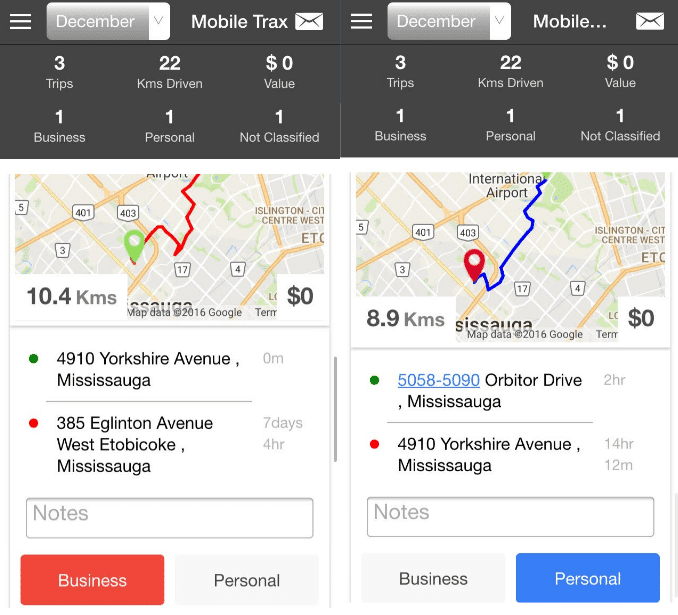Classify the 8.9 Kms trip as Business
The width and height of the screenshot is (678, 615).
coord(433,578)
